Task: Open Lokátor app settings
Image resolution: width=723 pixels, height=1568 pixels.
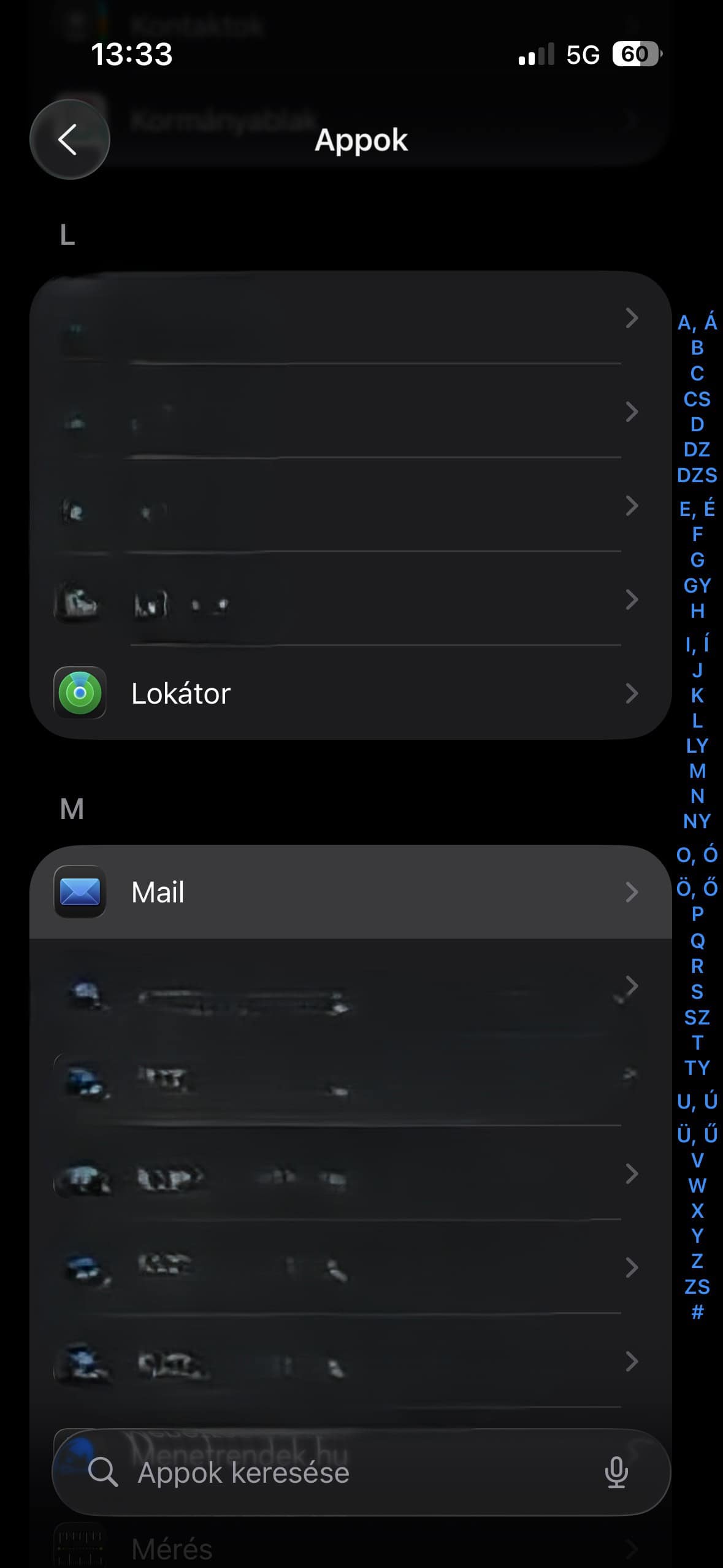Action: 350,693
